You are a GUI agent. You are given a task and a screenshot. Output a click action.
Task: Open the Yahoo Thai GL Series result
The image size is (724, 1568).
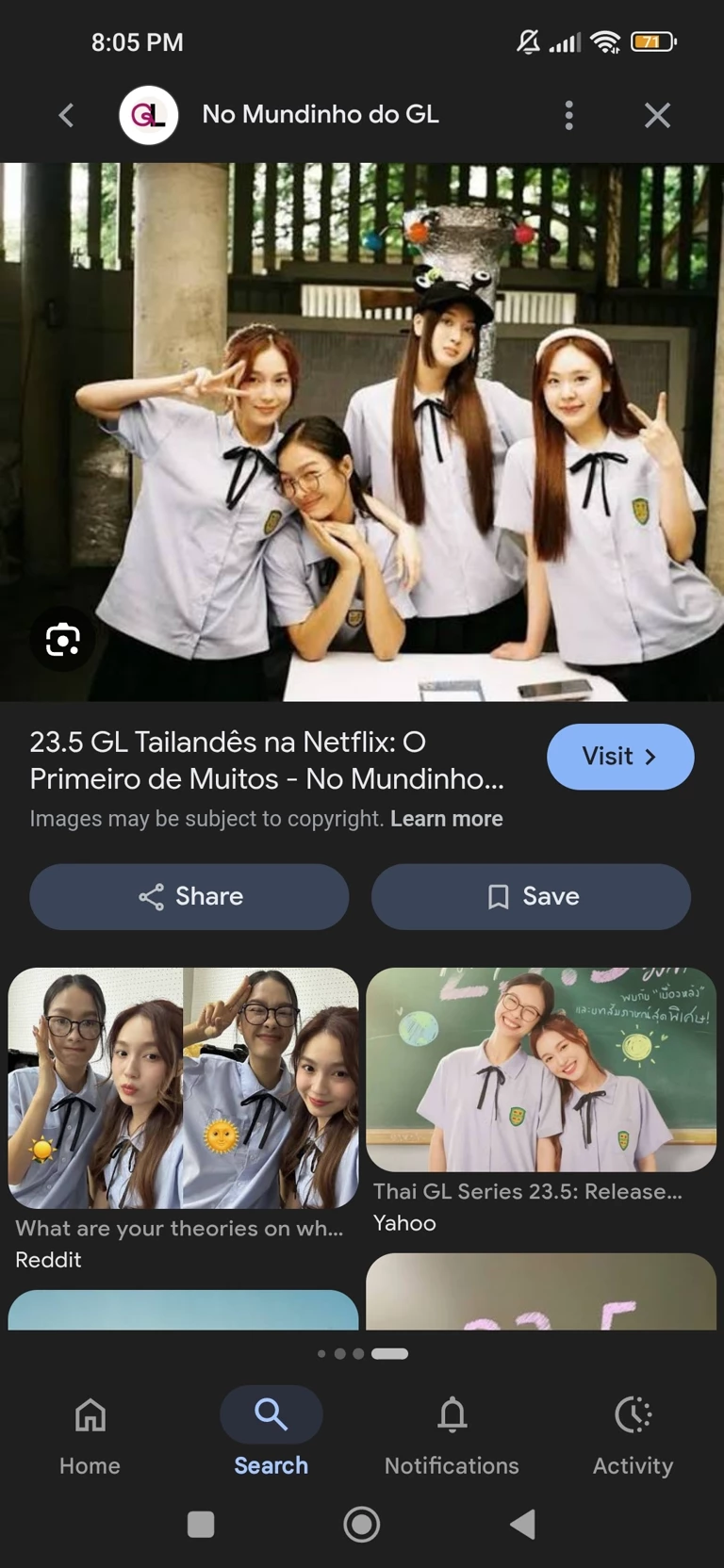pos(541,1070)
